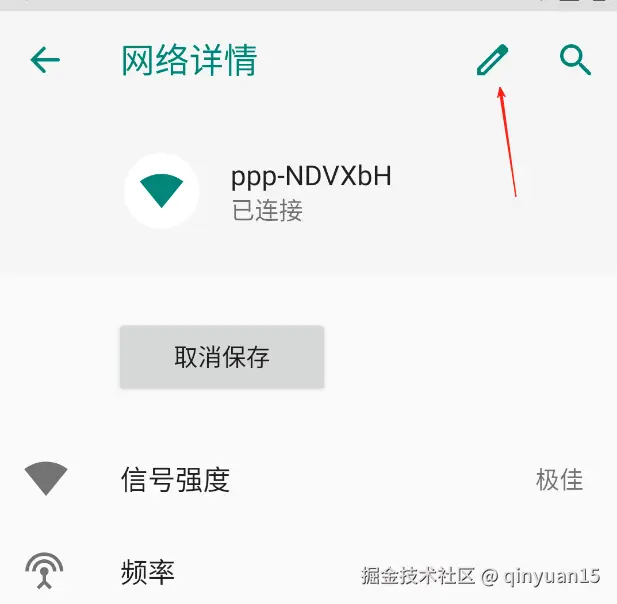Open the search magnifier icon
Image resolution: width=617 pixels, height=604 pixels.
tap(575, 60)
